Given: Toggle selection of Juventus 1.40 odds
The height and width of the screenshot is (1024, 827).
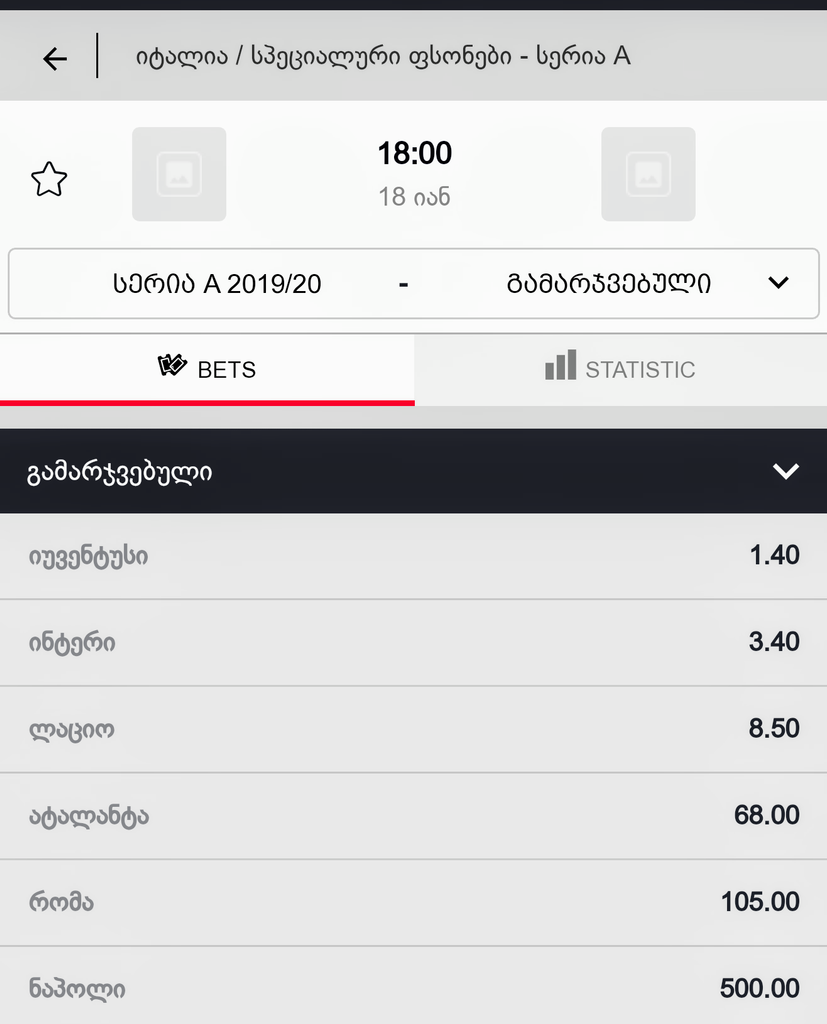Looking at the screenshot, I should pyautogui.click(x=413, y=555).
